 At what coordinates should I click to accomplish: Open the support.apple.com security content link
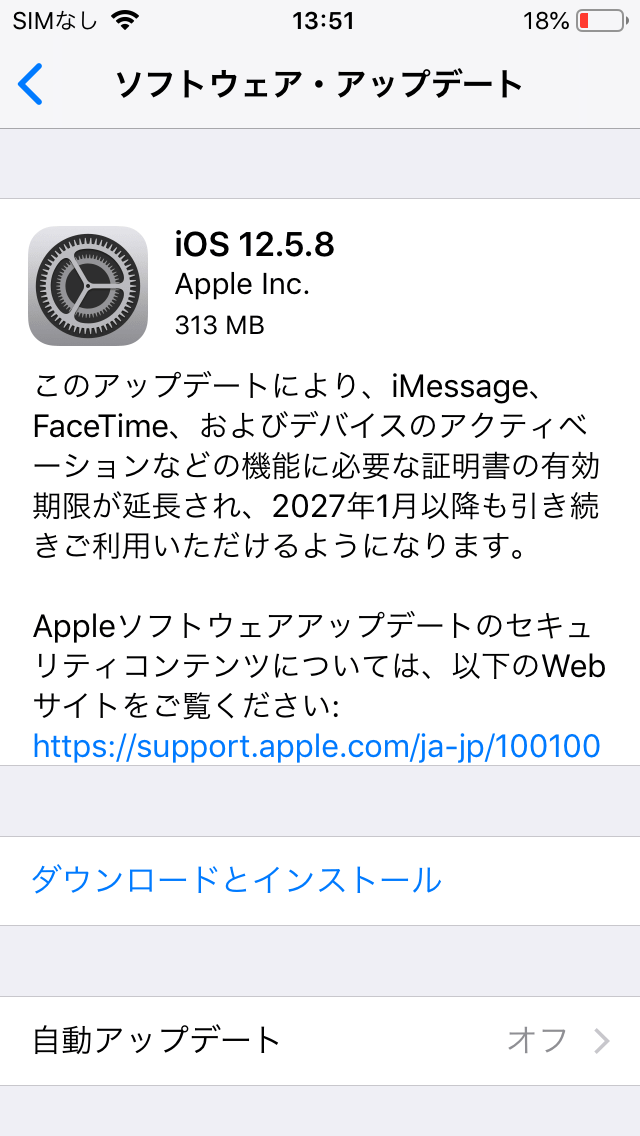point(316,745)
